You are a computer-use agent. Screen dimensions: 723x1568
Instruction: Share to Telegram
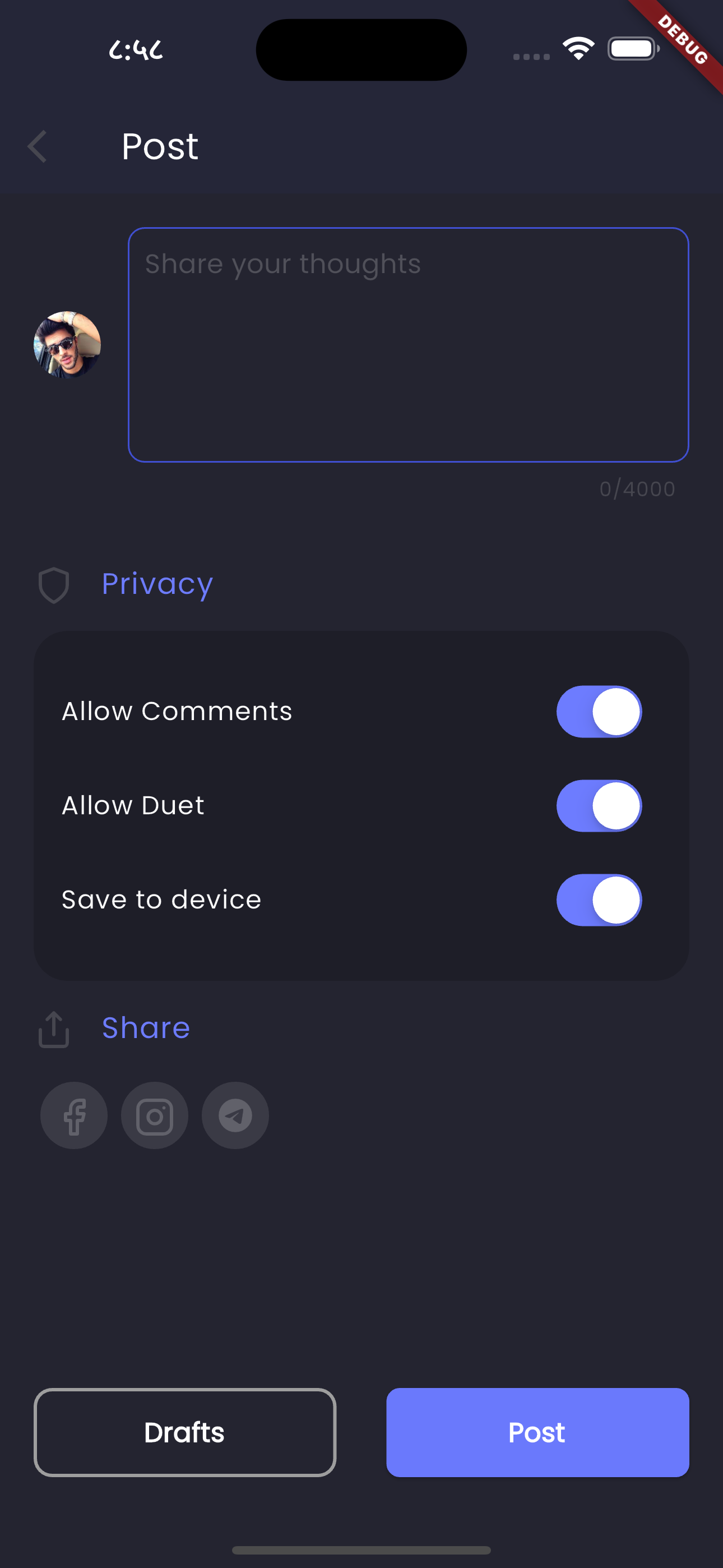(x=235, y=1115)
